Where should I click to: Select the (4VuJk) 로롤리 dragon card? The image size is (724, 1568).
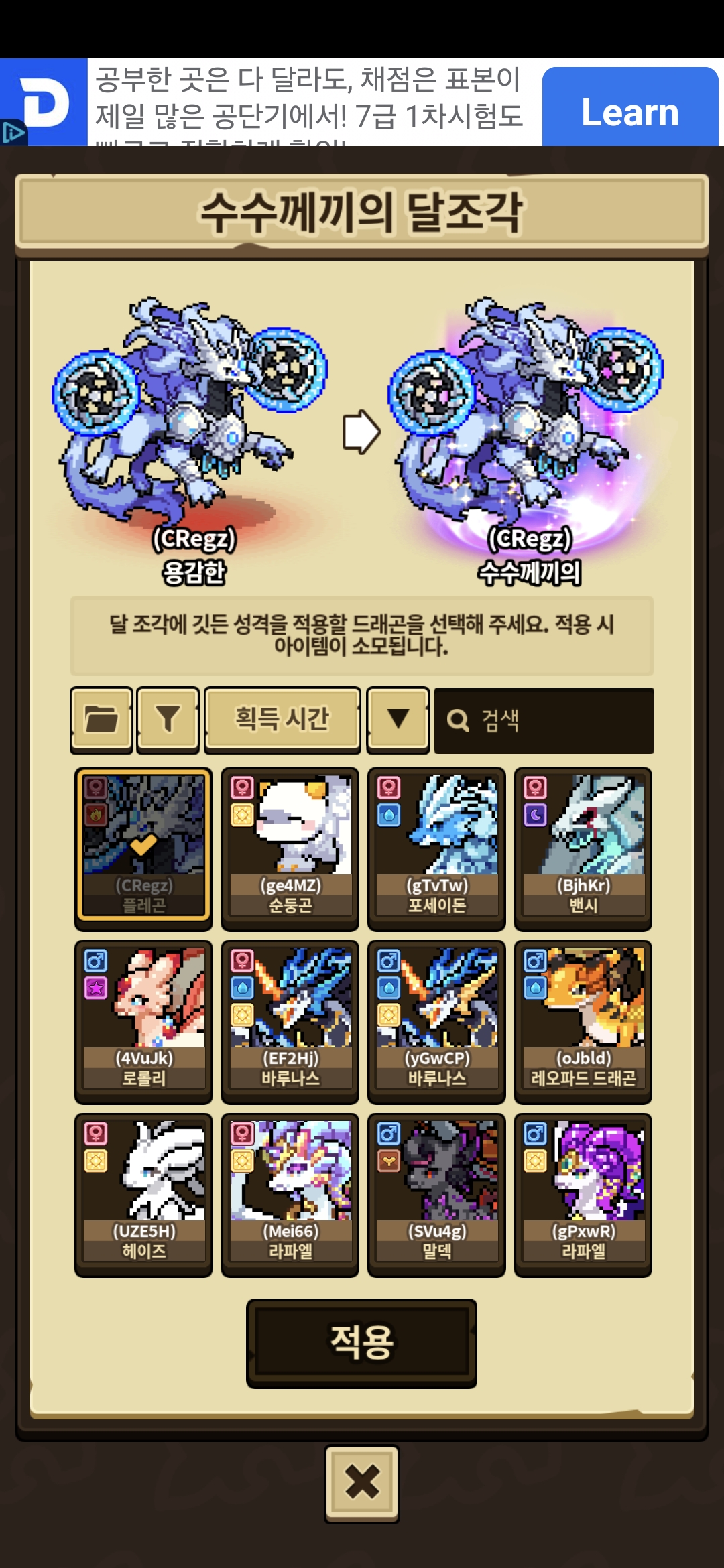pyautogui.click(x=143, y=1022)
